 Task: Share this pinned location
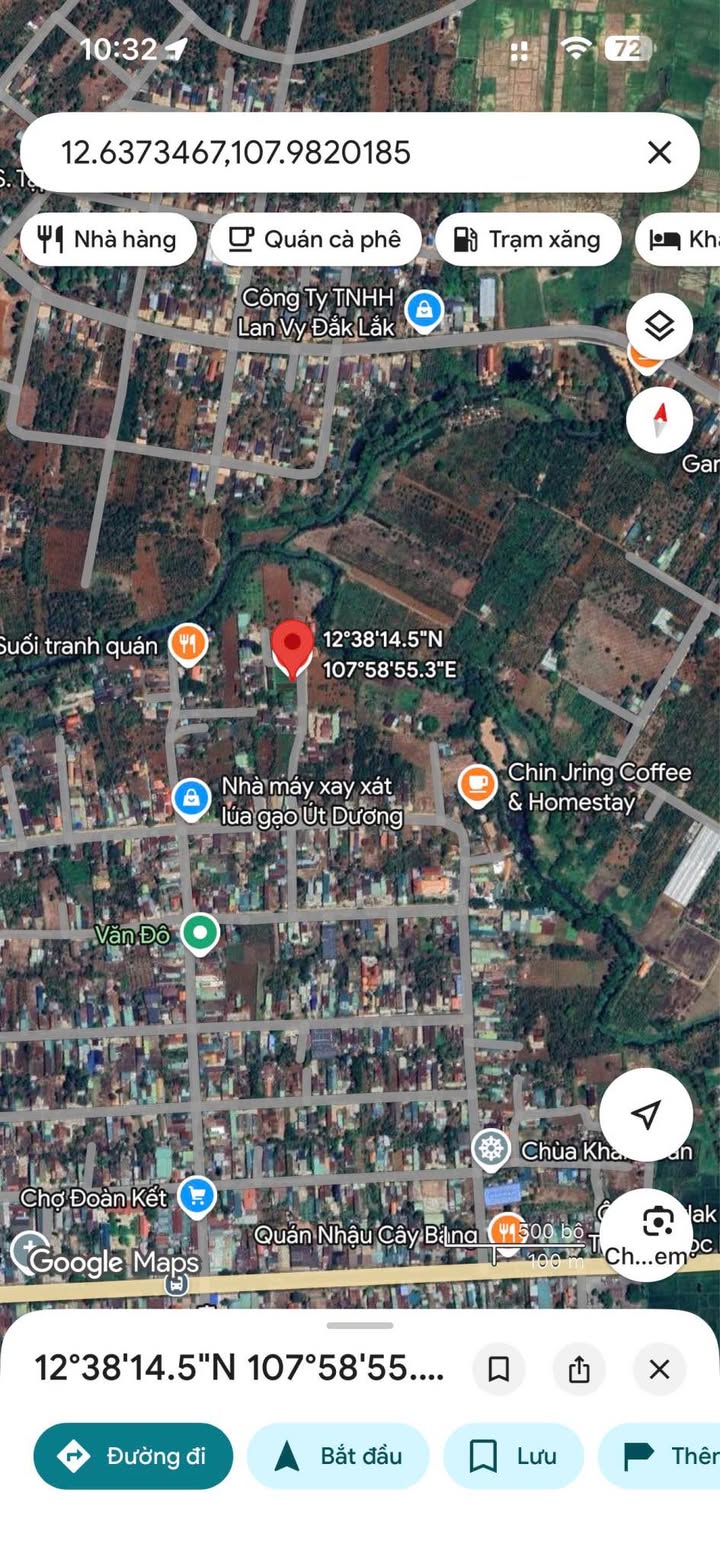pos(579,1369)
